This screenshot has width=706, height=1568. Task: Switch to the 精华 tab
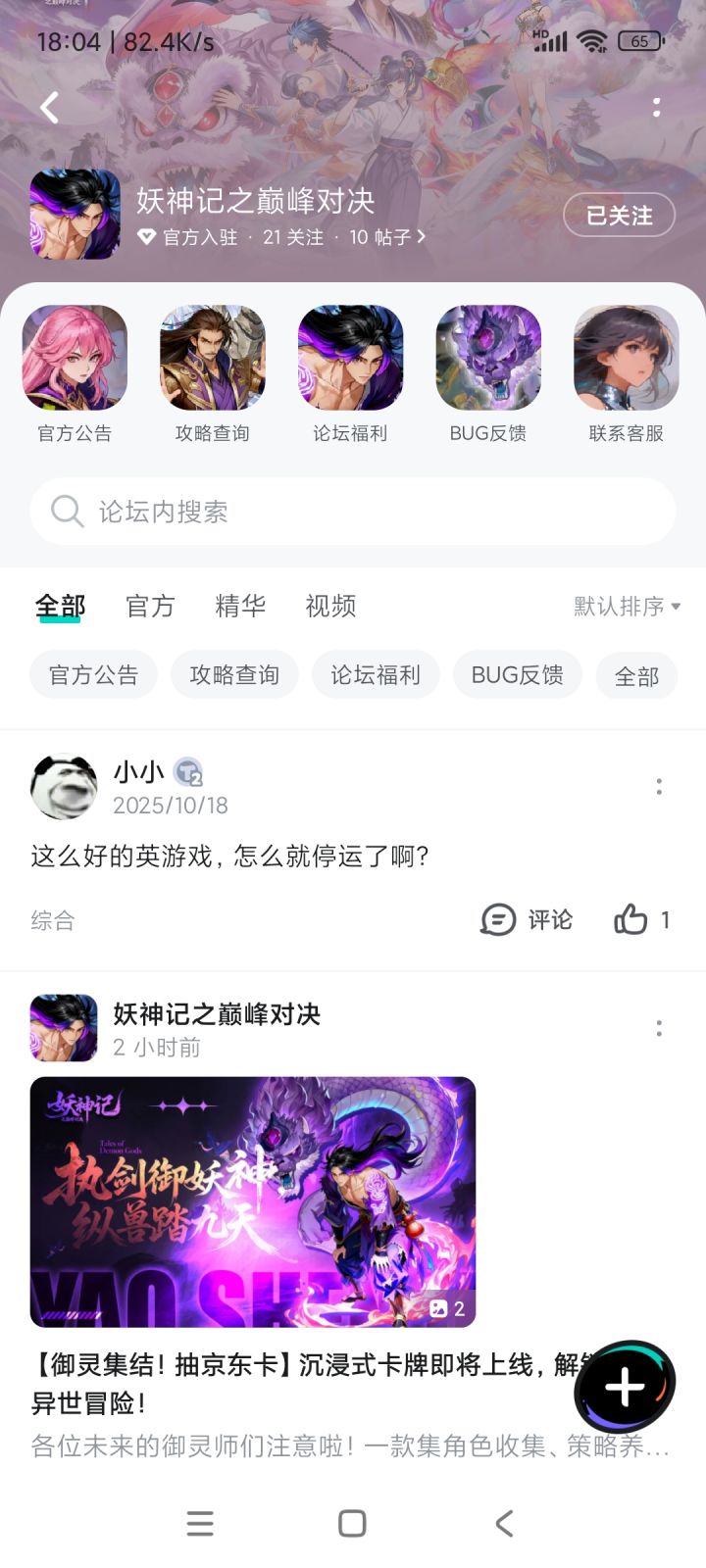(x=240, y=606)
